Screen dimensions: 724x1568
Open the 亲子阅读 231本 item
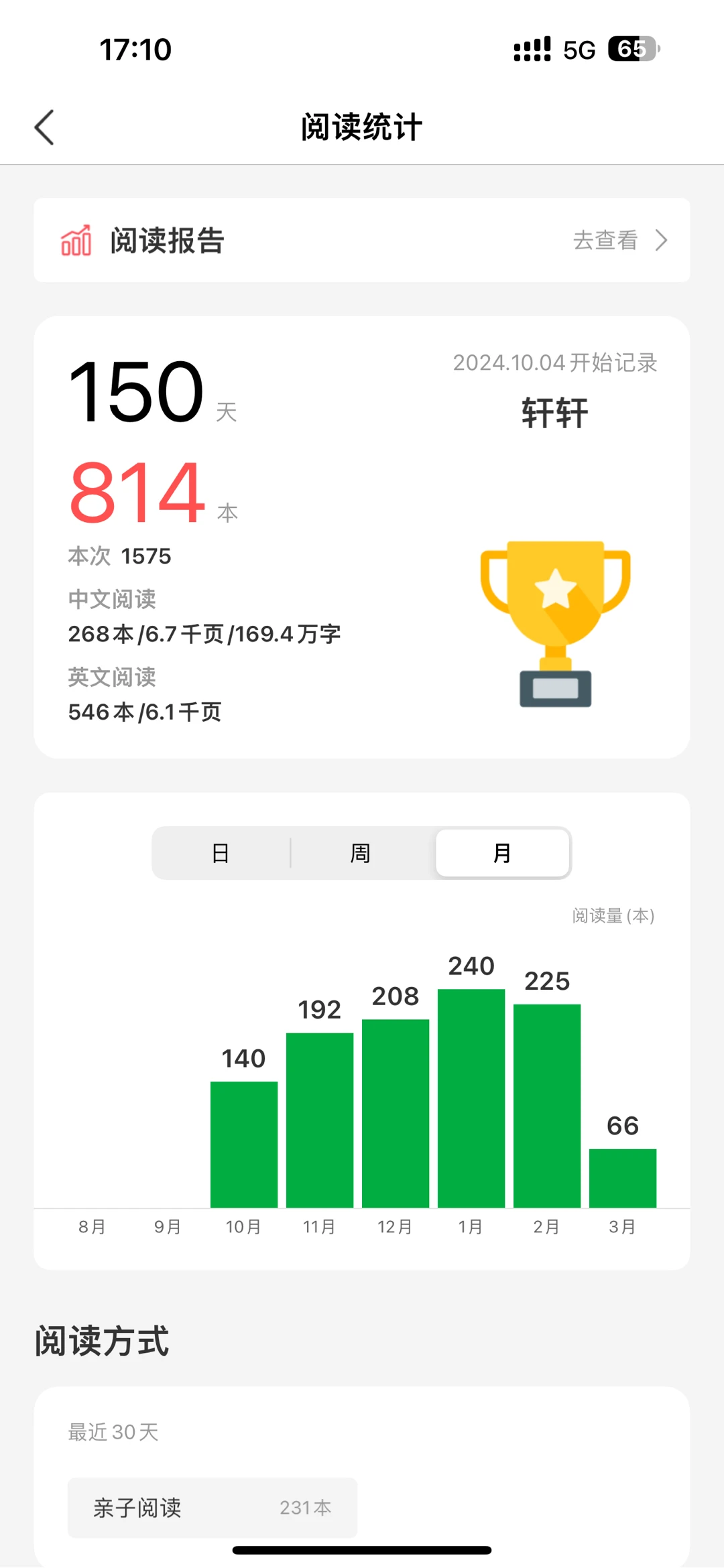[213, 1508]
